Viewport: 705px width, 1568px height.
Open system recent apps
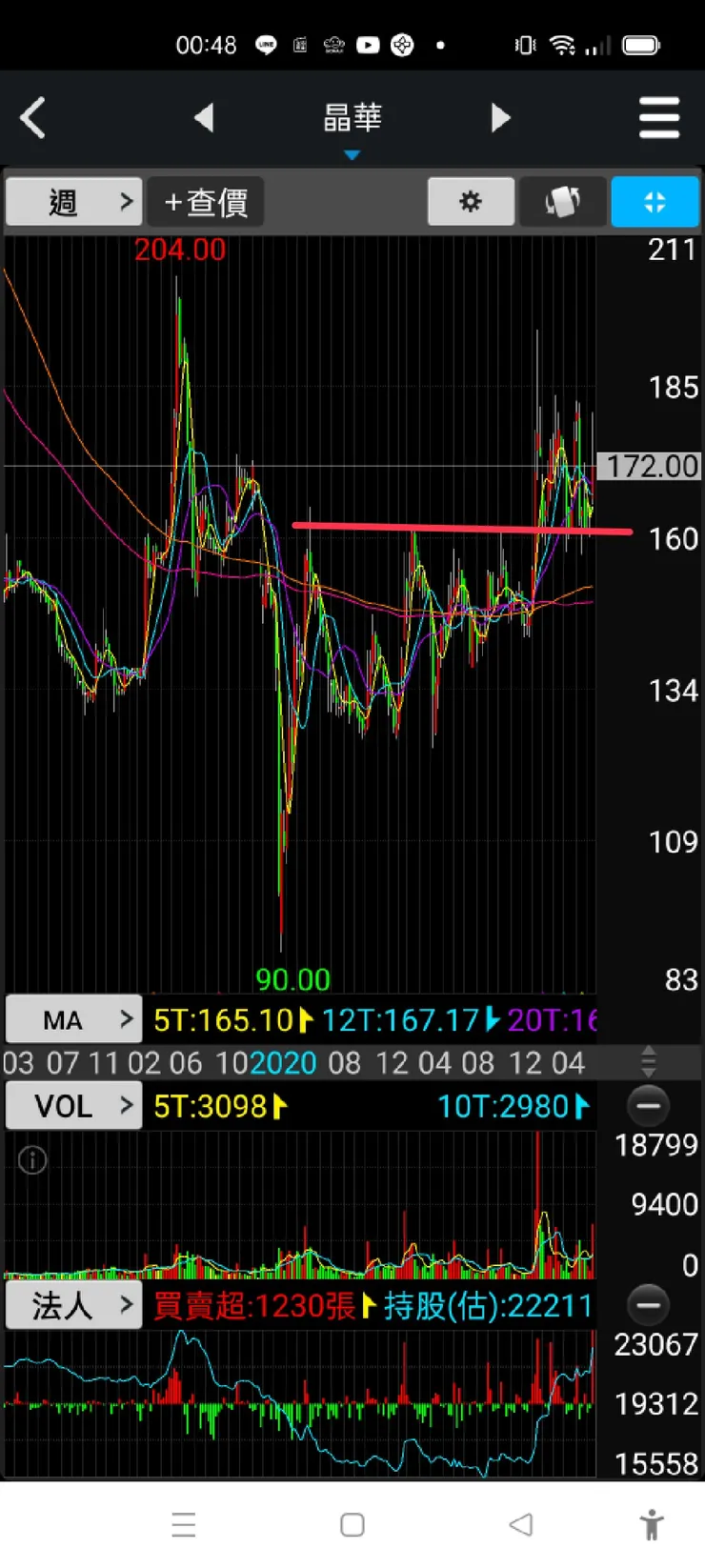(x=184, y=1525)
